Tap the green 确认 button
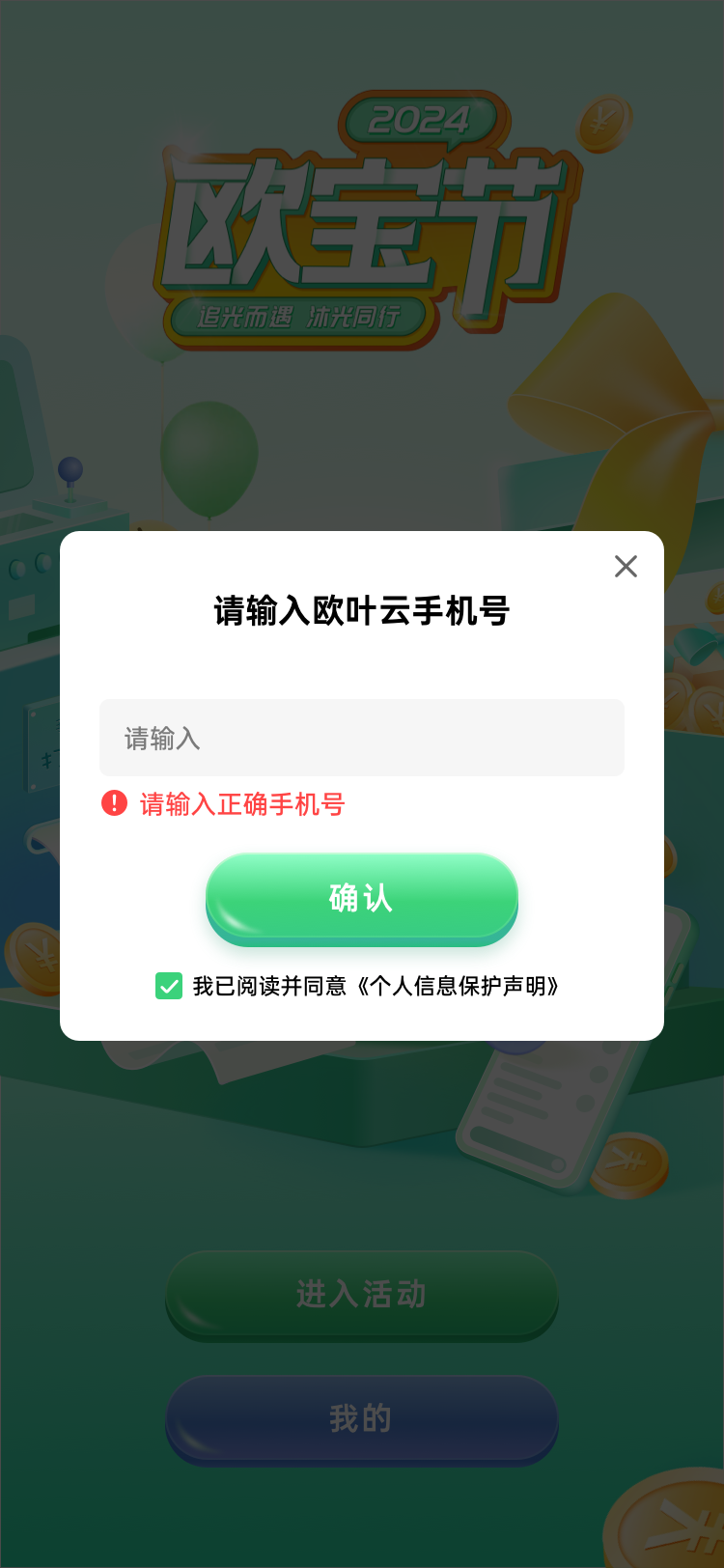The height and width of the screenshot is (1568, 724). click(362, 898)
